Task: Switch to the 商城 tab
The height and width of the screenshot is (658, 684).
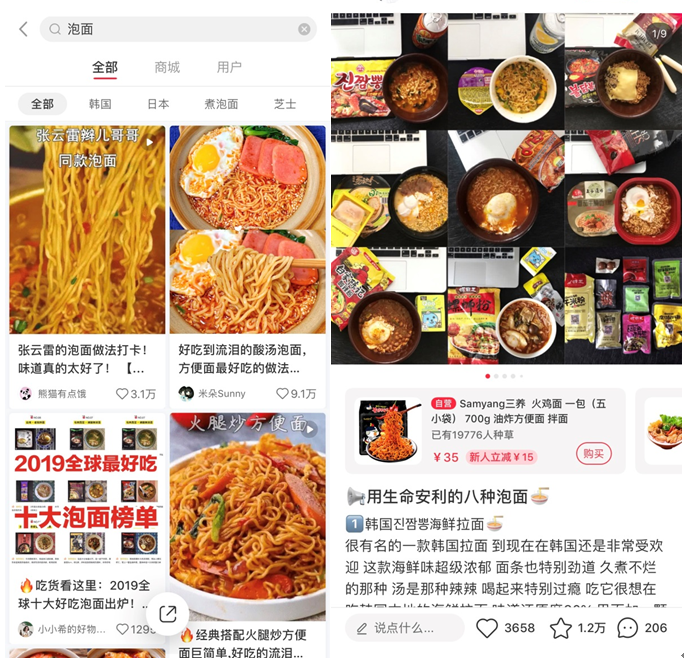Action: click(167, 67)
